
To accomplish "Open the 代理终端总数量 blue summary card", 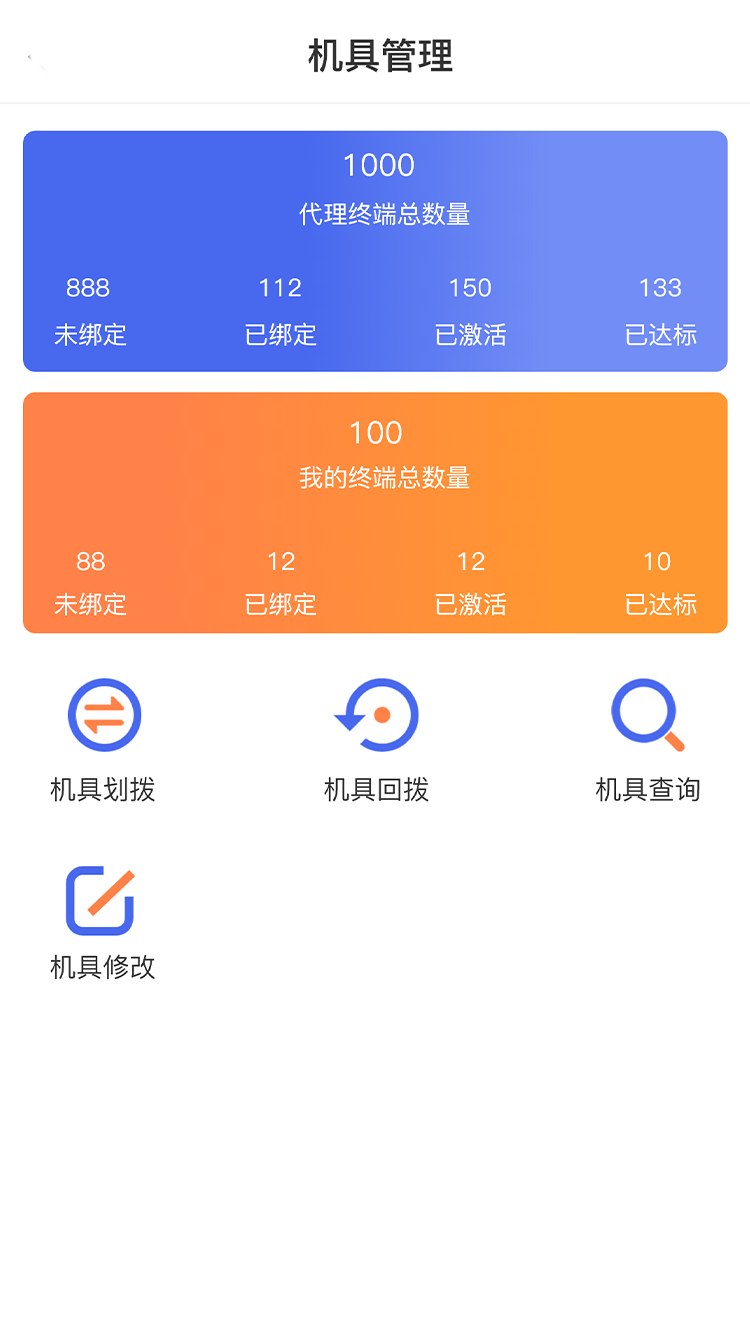I will point(375,251).
